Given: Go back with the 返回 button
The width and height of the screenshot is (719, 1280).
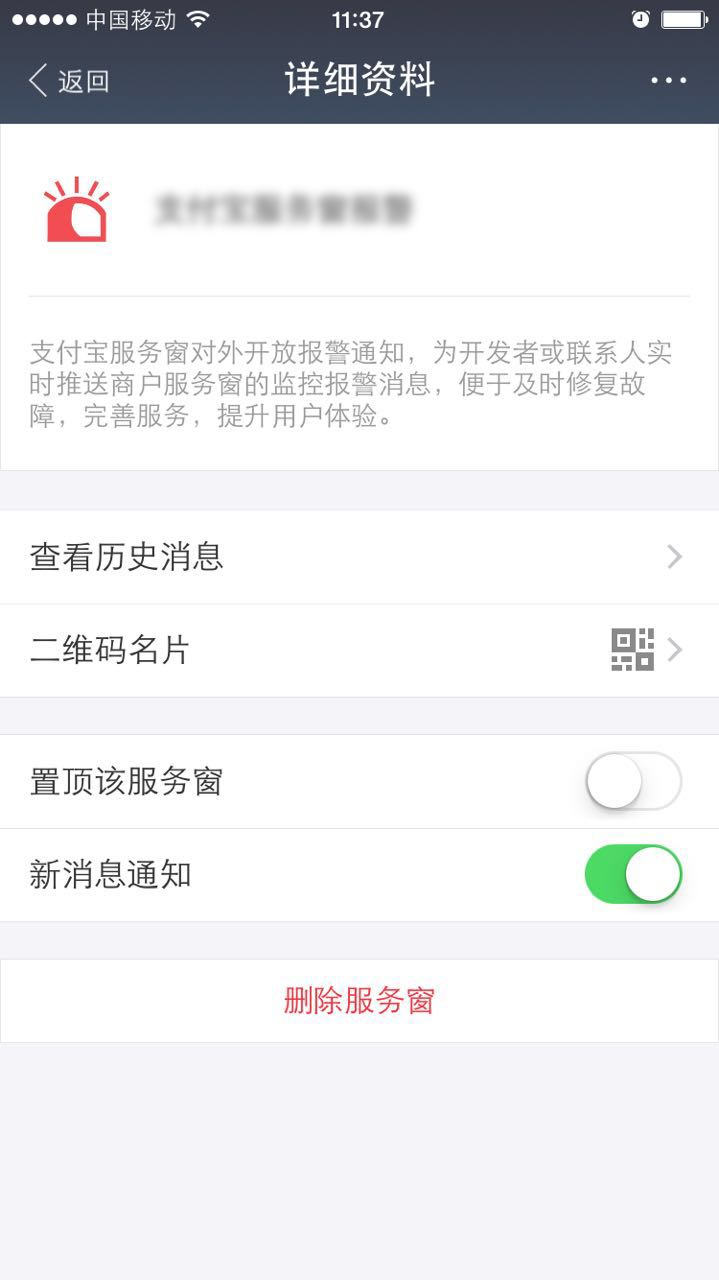Looking at the screenshot, I should 68,81.
